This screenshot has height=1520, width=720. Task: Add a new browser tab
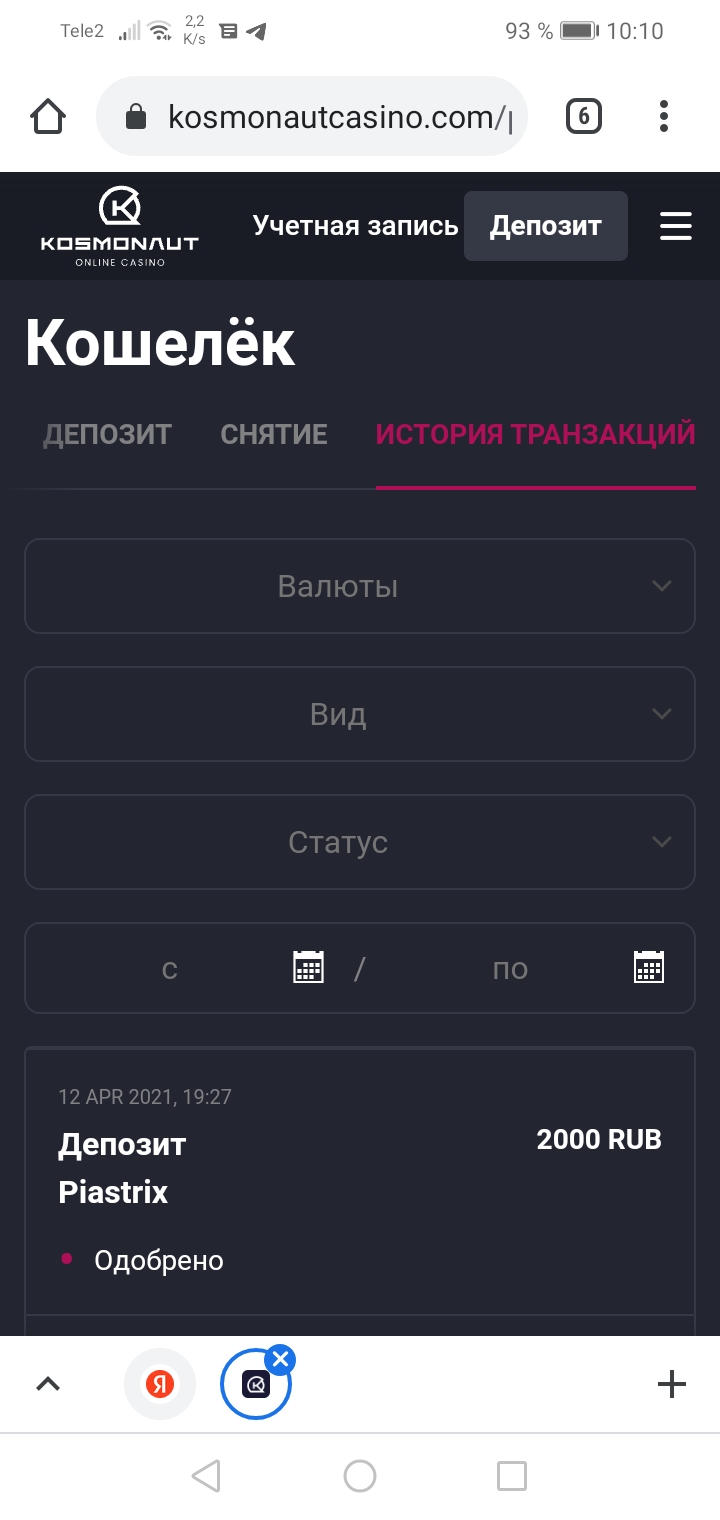[672, 1384]
